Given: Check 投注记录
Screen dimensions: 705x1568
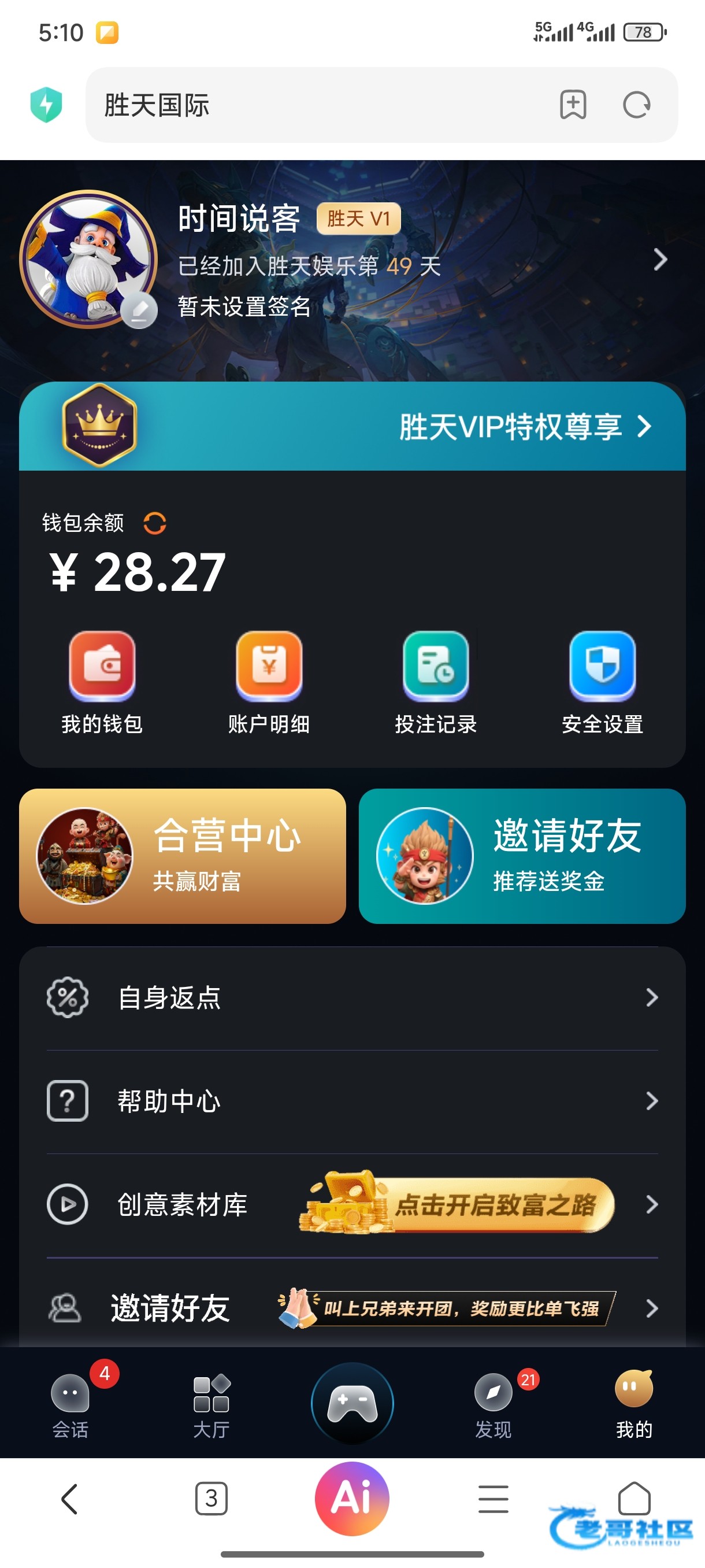Looking at the screenshot, I should pyautogui.click(x=436, y=682).
